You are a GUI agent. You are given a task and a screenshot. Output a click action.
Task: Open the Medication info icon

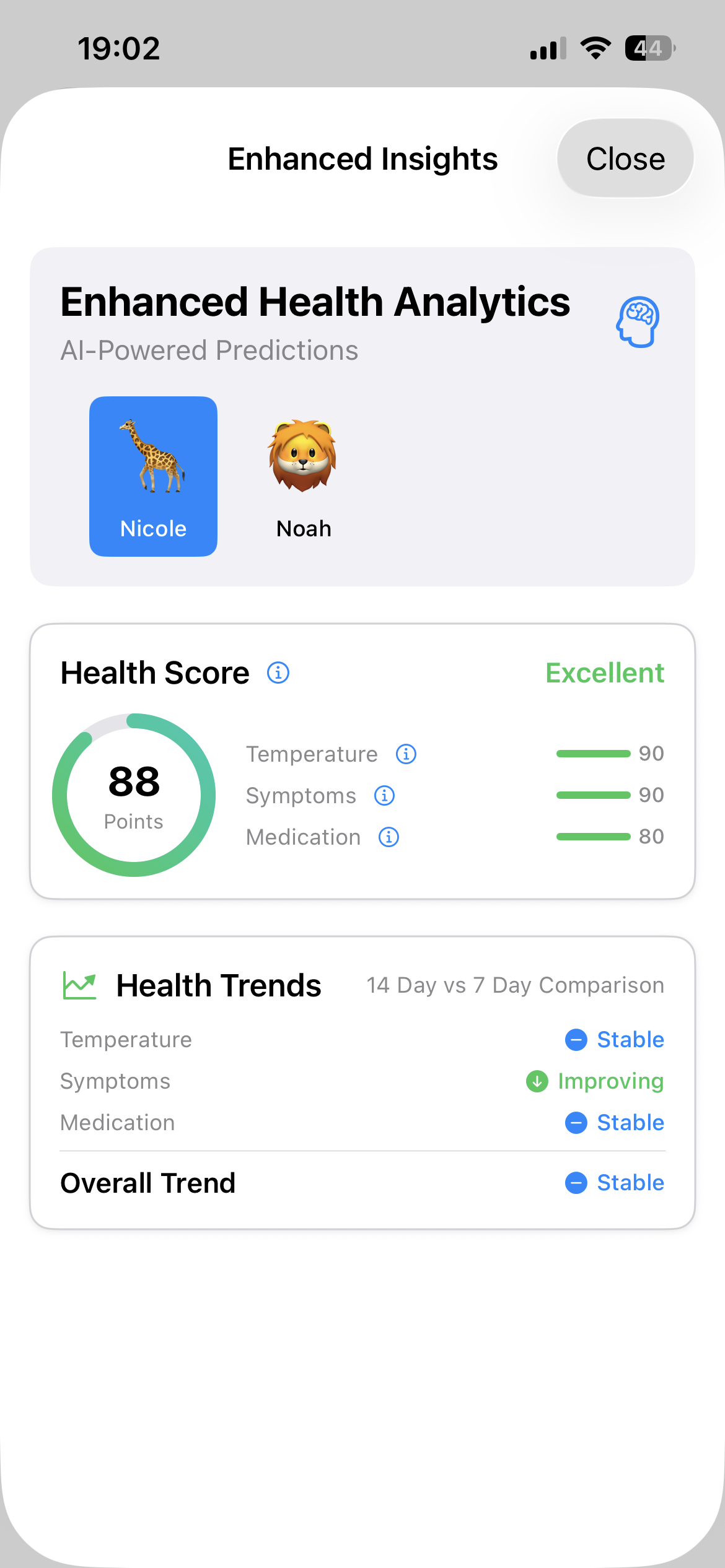[390, 837]
